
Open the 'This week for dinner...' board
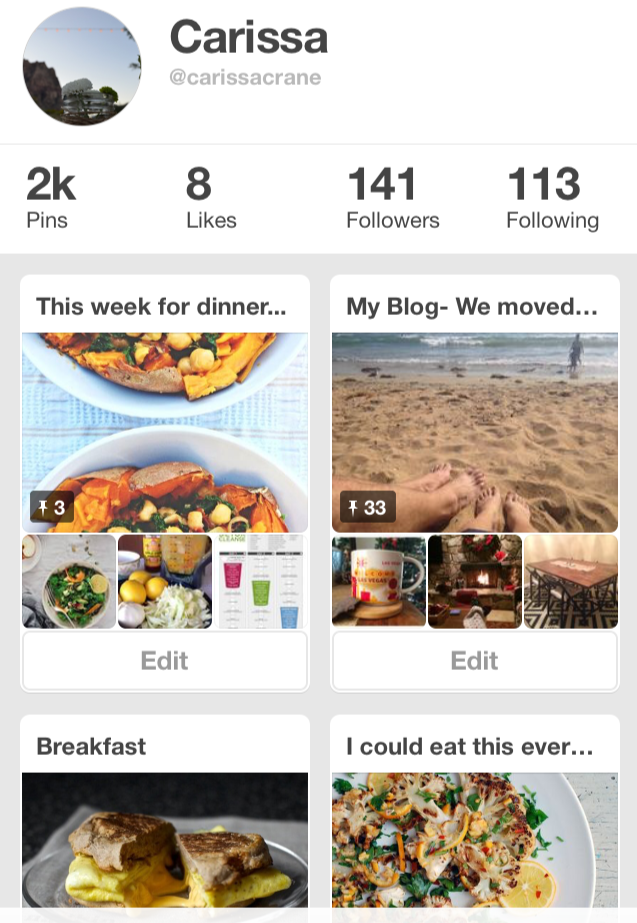(x=165, y=430)
